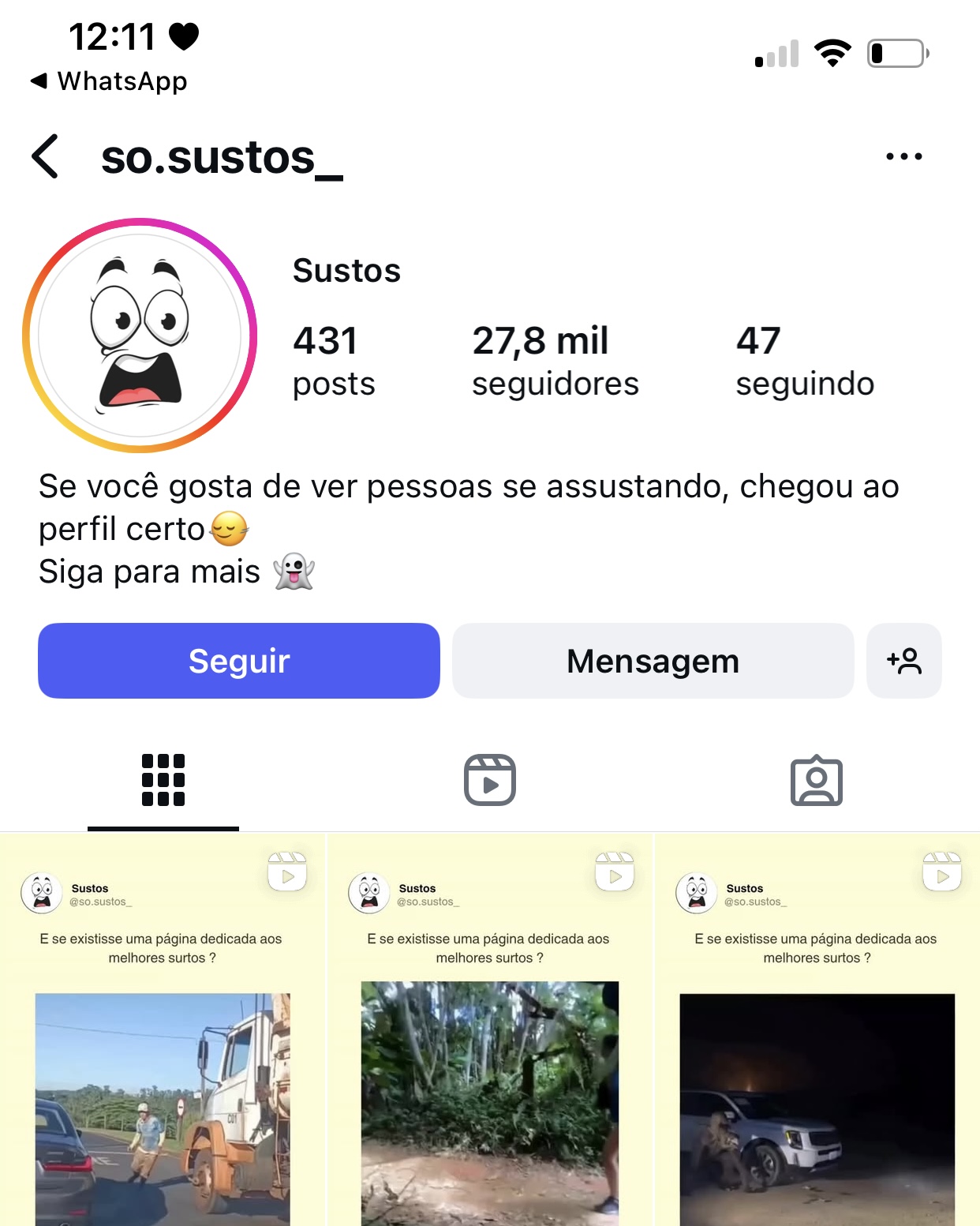Show the 47 seguindo accounts

click(804, 361)
